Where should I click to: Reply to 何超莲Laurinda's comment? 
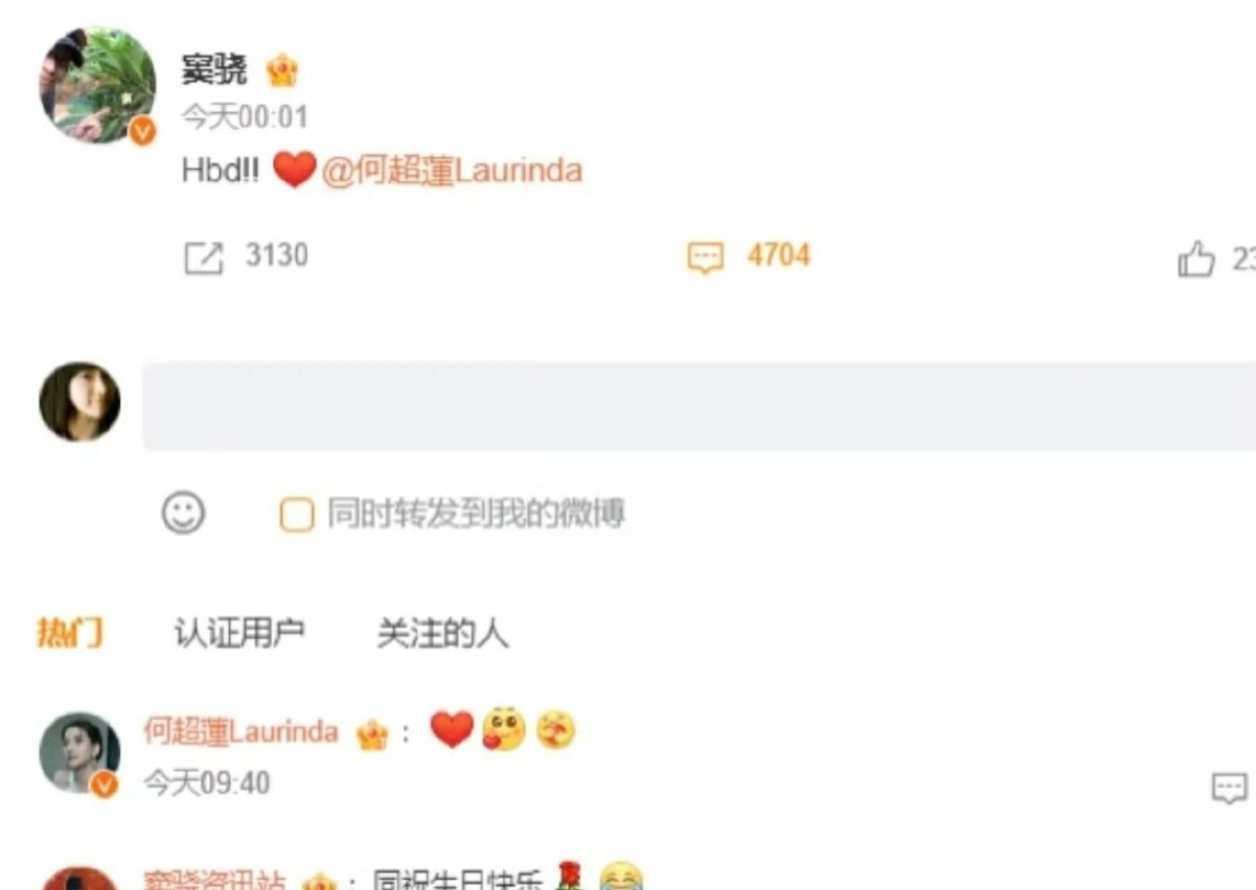1228,788
